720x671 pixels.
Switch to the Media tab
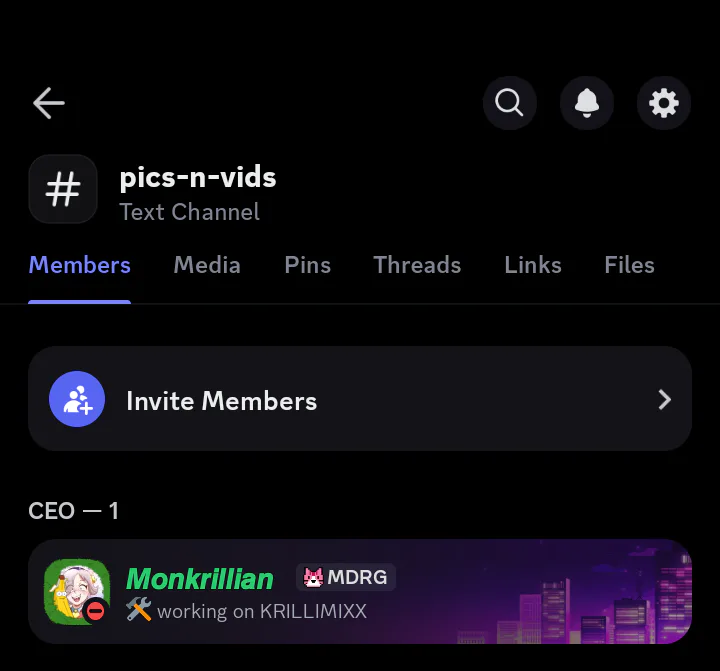click(207, 265)
